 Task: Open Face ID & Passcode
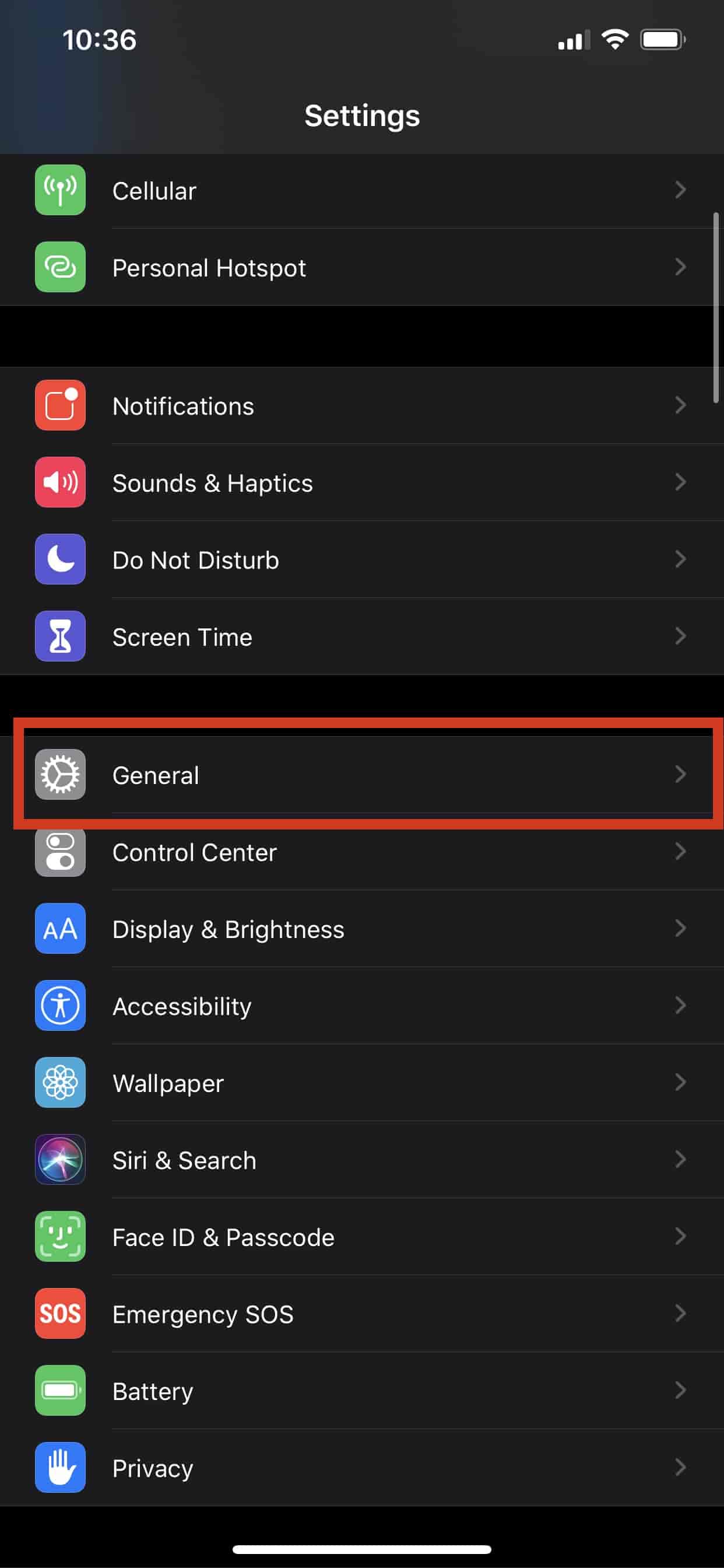[x=362, y=1237]
